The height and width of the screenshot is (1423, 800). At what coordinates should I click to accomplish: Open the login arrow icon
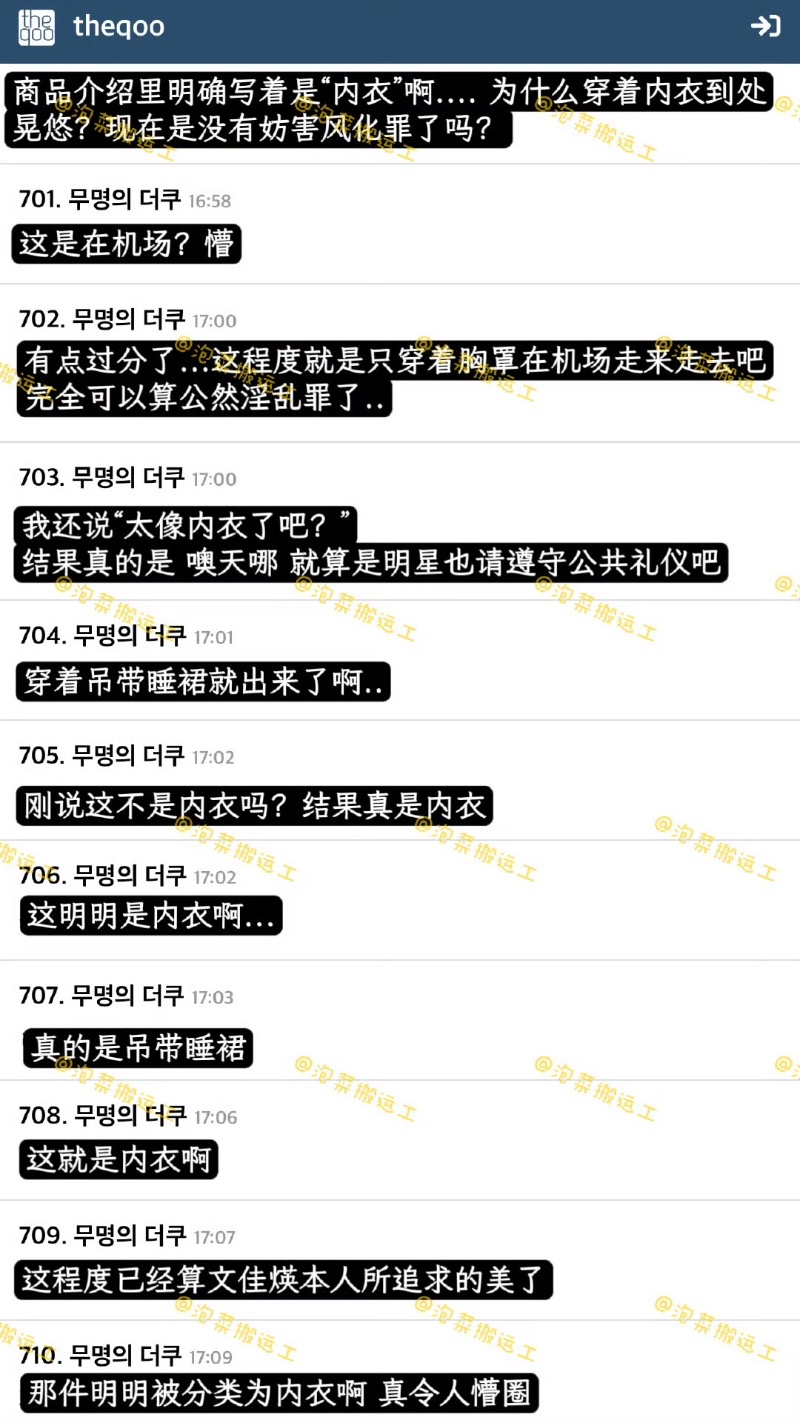tap(765, 27)
